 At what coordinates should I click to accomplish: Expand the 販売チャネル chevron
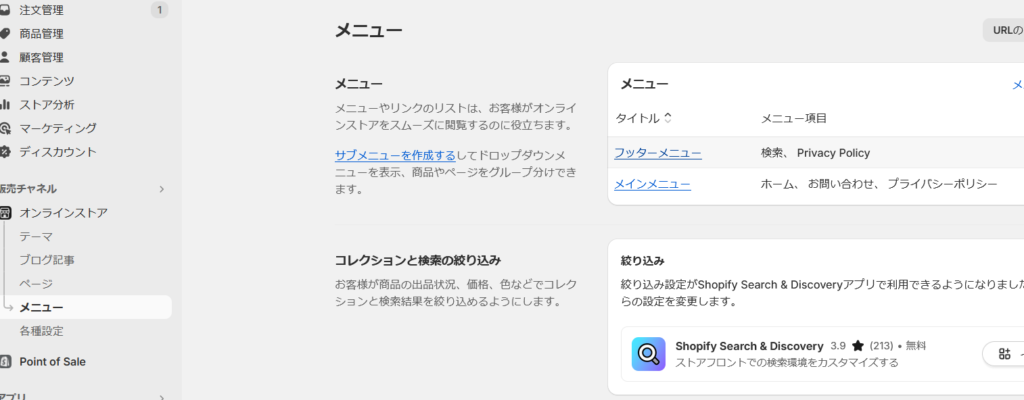pos(162,188)
